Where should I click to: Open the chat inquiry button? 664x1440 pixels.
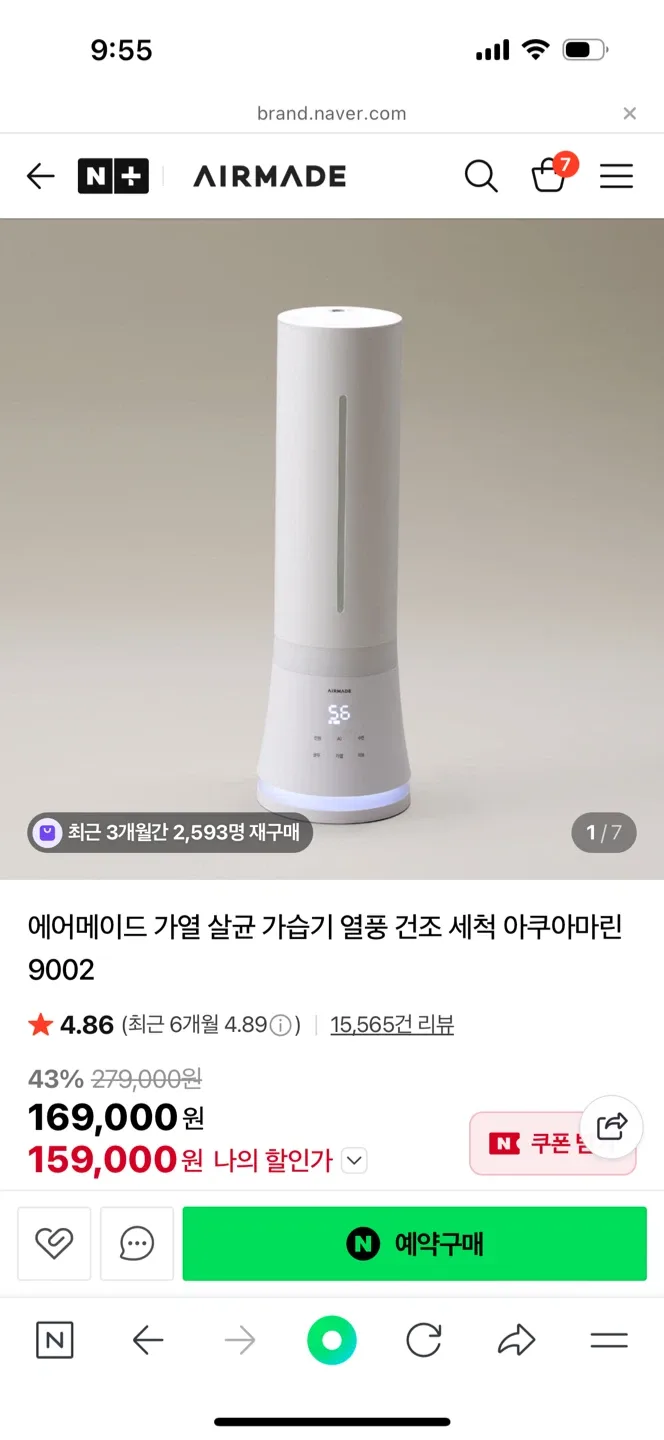coord(136,1243)
